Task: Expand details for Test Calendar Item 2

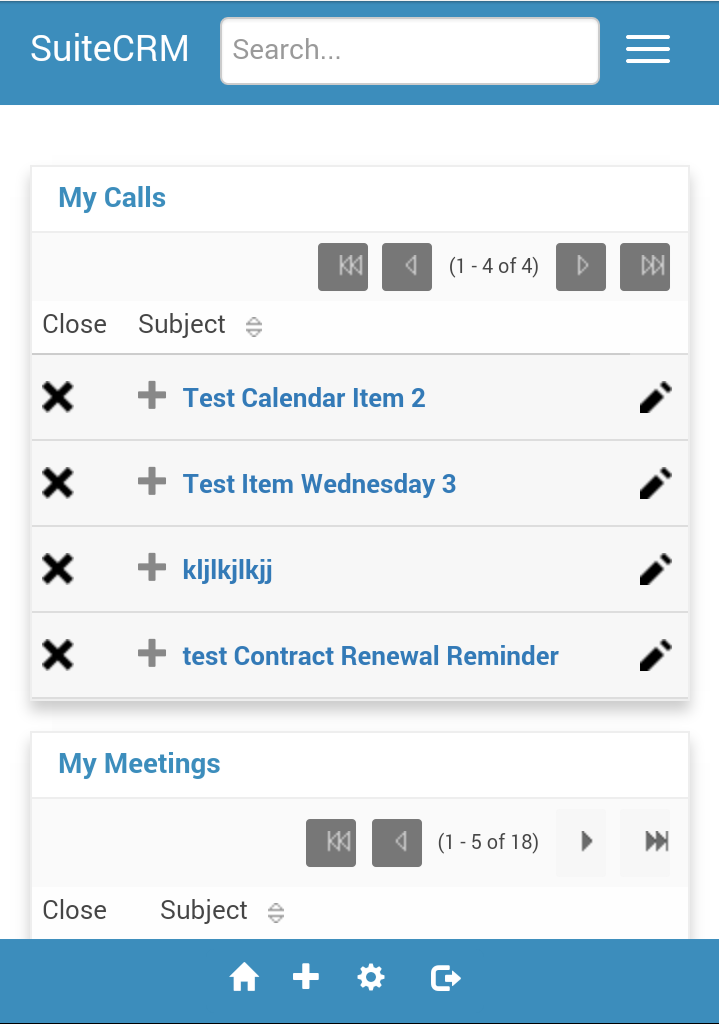Action: click(152, 397)
